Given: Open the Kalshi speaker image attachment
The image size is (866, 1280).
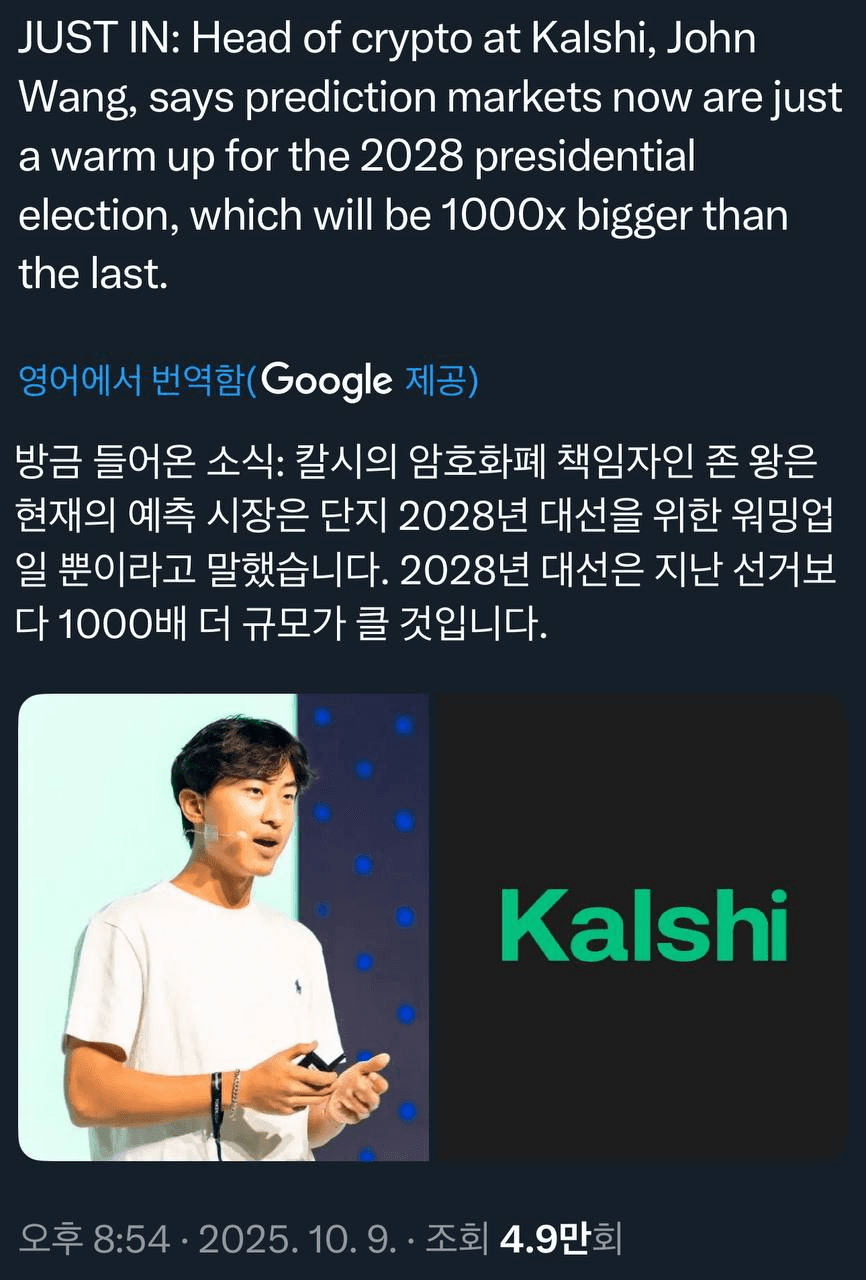Looking at the screenshot, I should pyautogui.click(x=432, y=927).
